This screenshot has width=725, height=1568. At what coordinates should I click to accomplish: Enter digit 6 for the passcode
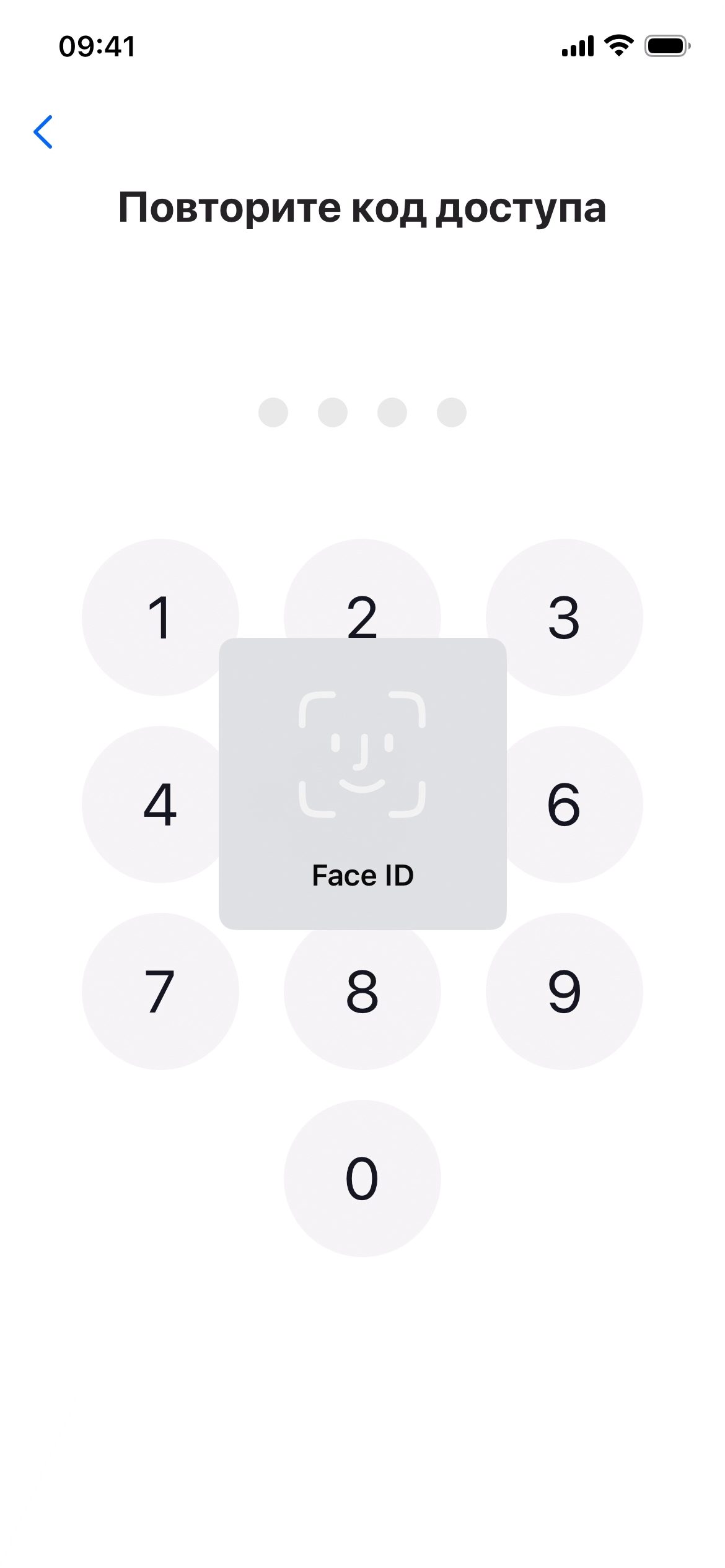(x=570, y=804)
